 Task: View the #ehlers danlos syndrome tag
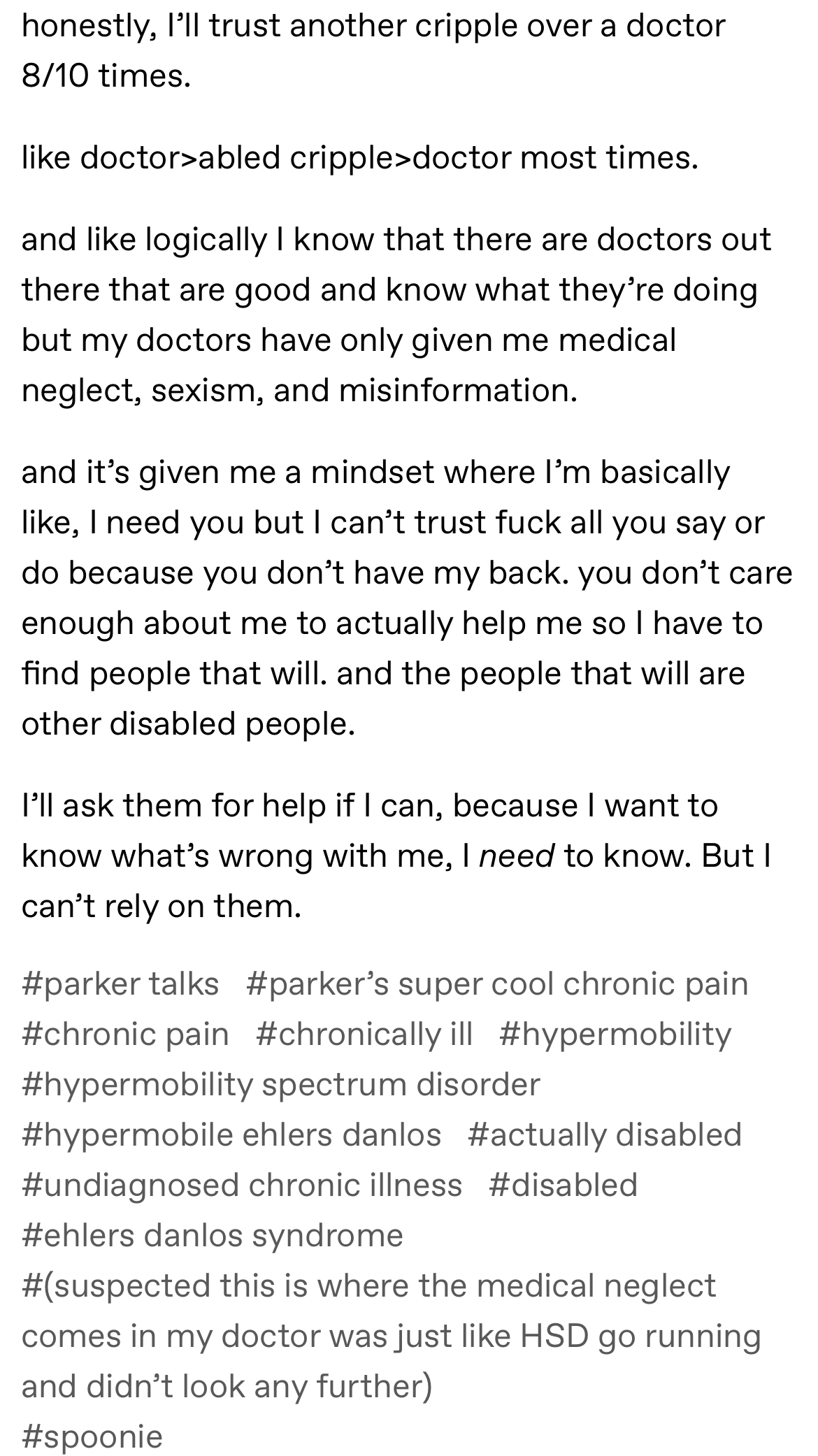213,1236
